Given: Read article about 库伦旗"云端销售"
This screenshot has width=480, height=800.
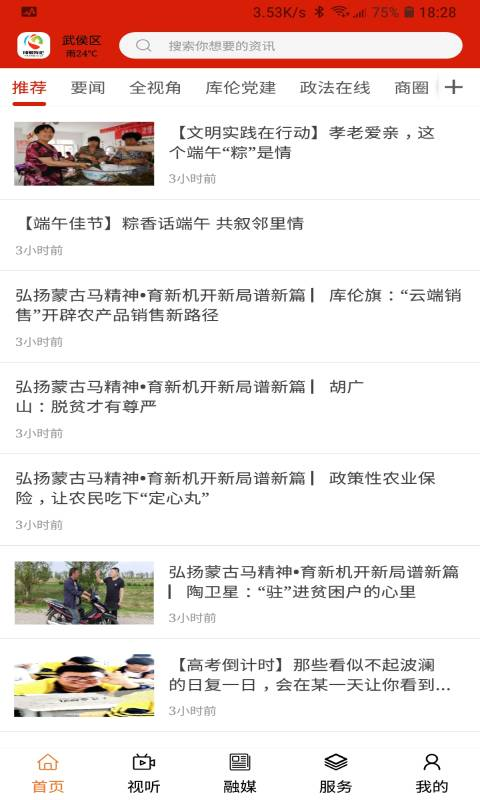Looking at the screenshot, I should pyautogui.click(x=240, y=317).
